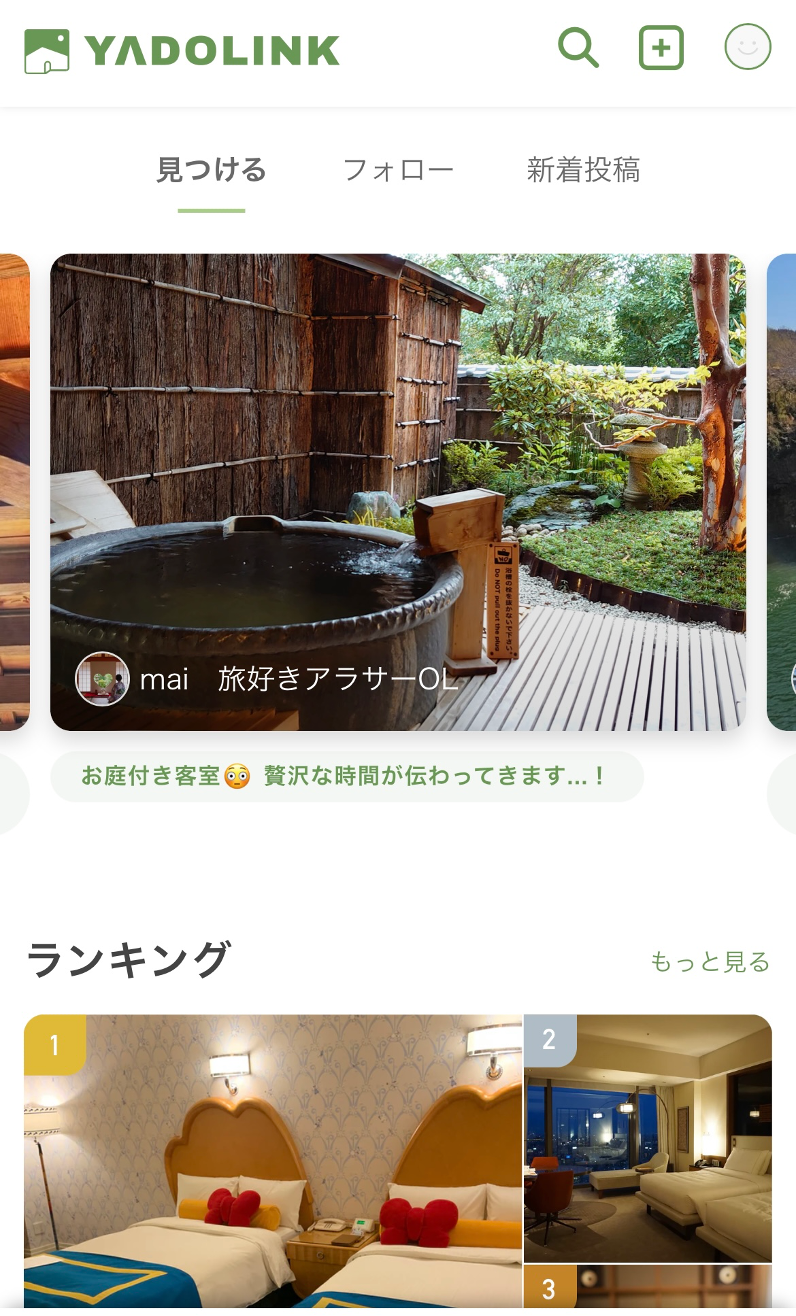Open ranking number 2 hotel room

click(648, 1138)
